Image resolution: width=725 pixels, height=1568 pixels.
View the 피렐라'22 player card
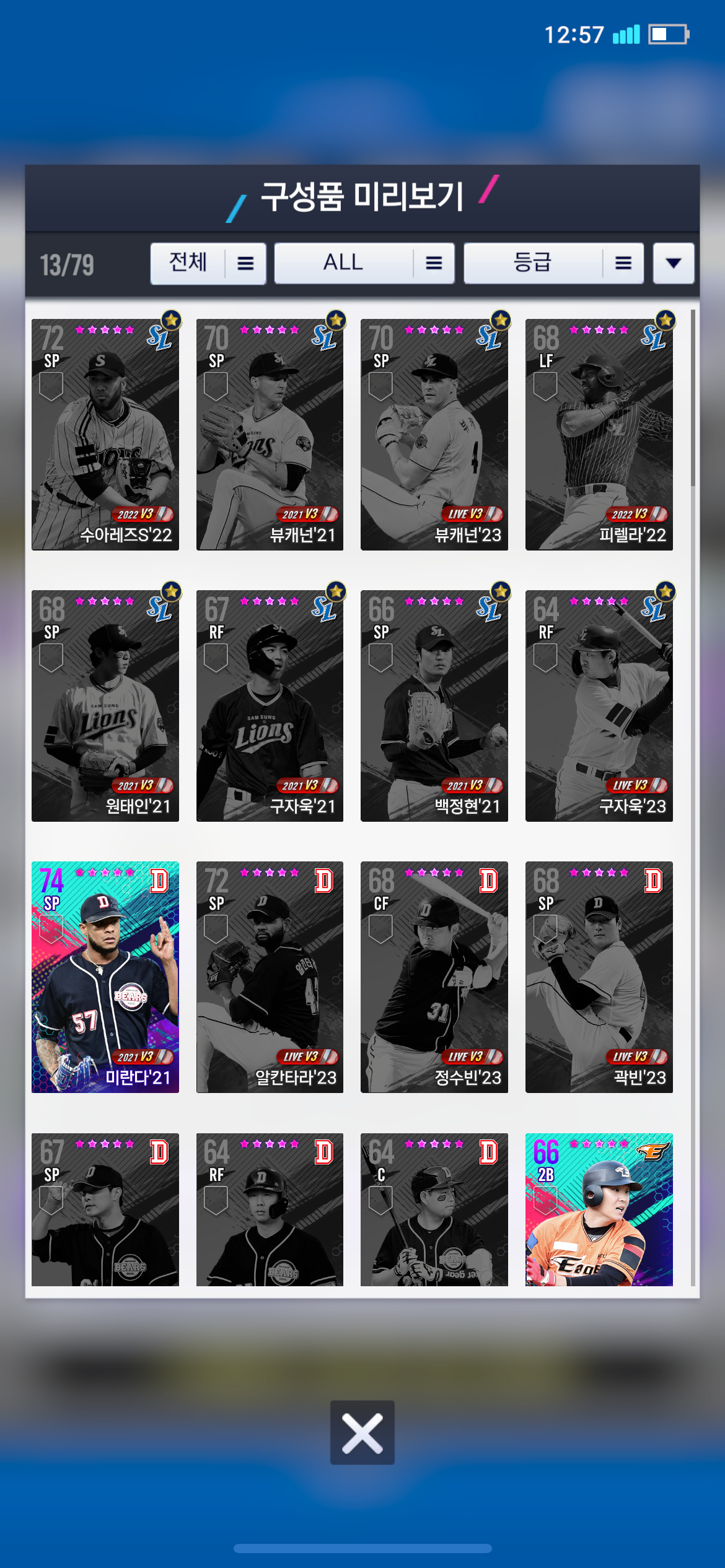coord(599,434)
